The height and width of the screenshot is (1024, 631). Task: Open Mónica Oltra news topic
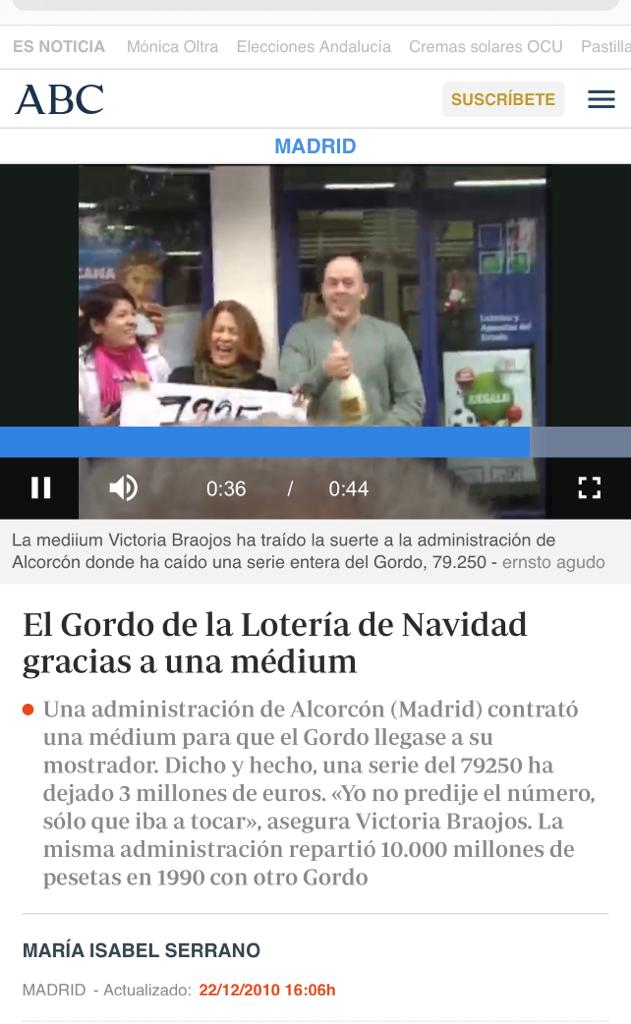pyautogui.click(x=172, y=47)
